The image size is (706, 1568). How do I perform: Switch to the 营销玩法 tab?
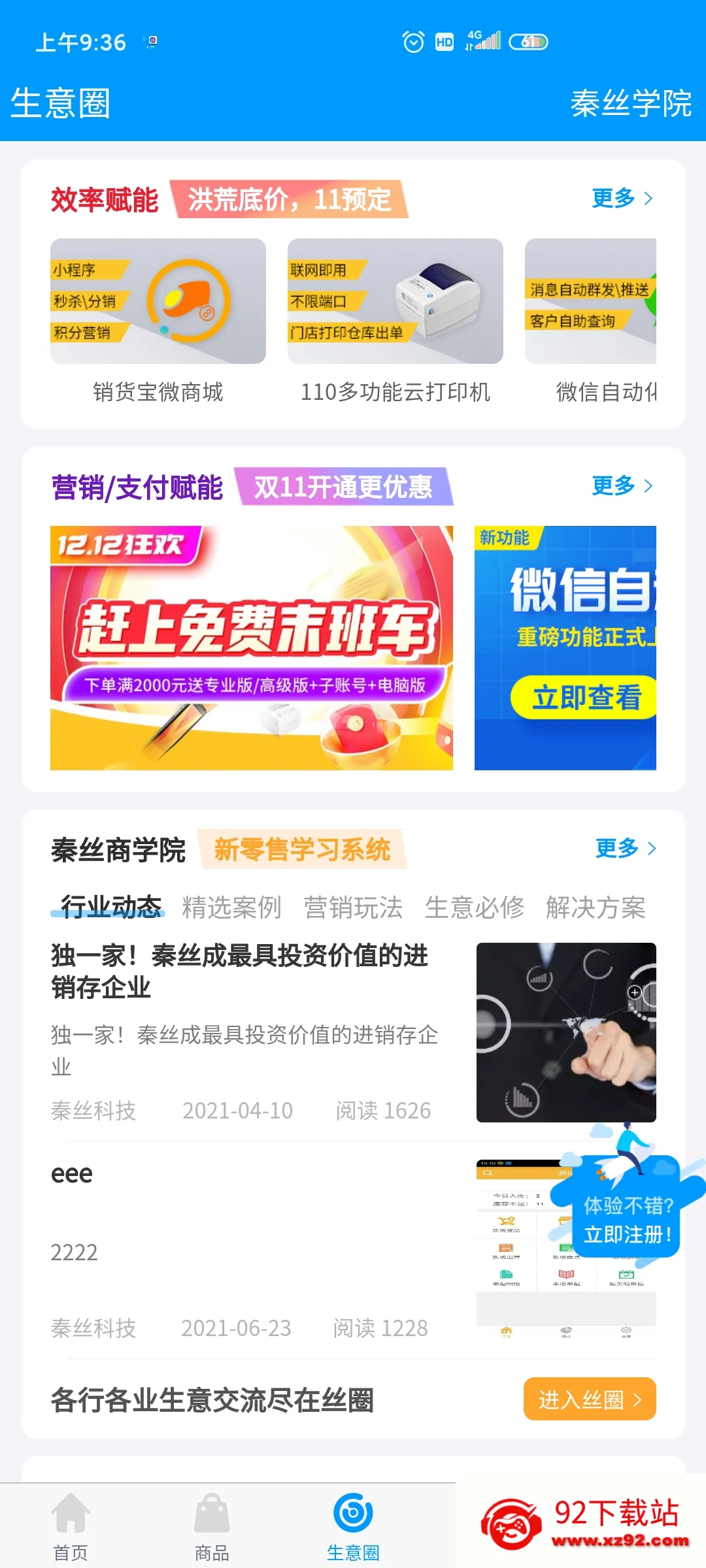click(353, 907)
